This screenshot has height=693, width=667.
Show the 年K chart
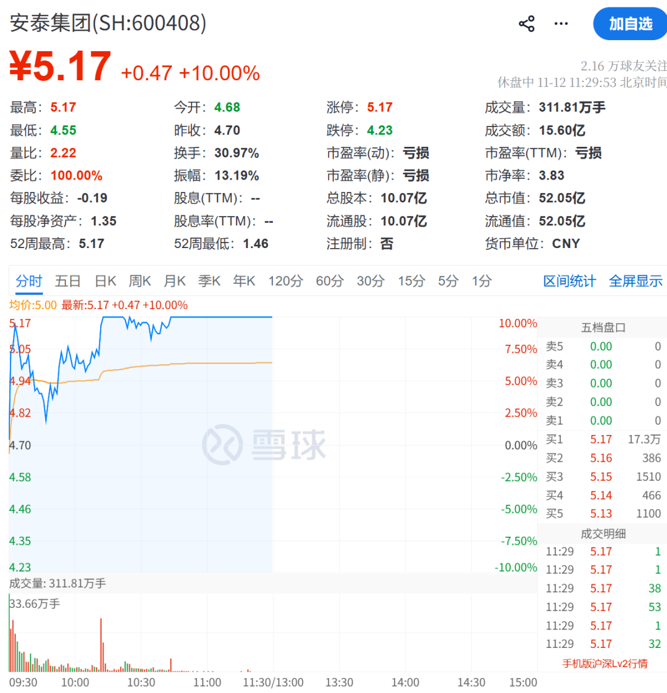[244, 281]
